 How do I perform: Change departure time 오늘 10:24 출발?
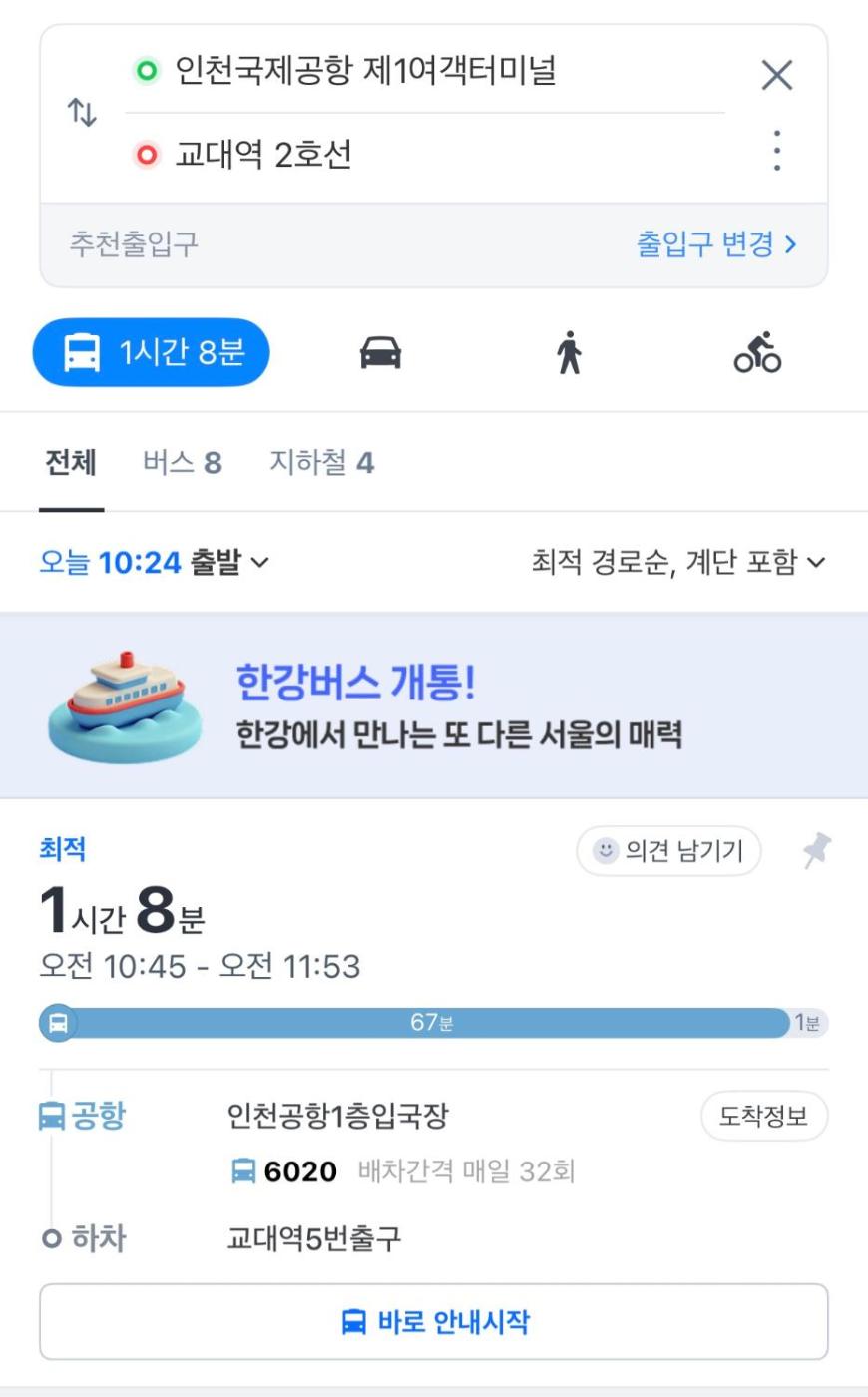click(x=154, y=563)
